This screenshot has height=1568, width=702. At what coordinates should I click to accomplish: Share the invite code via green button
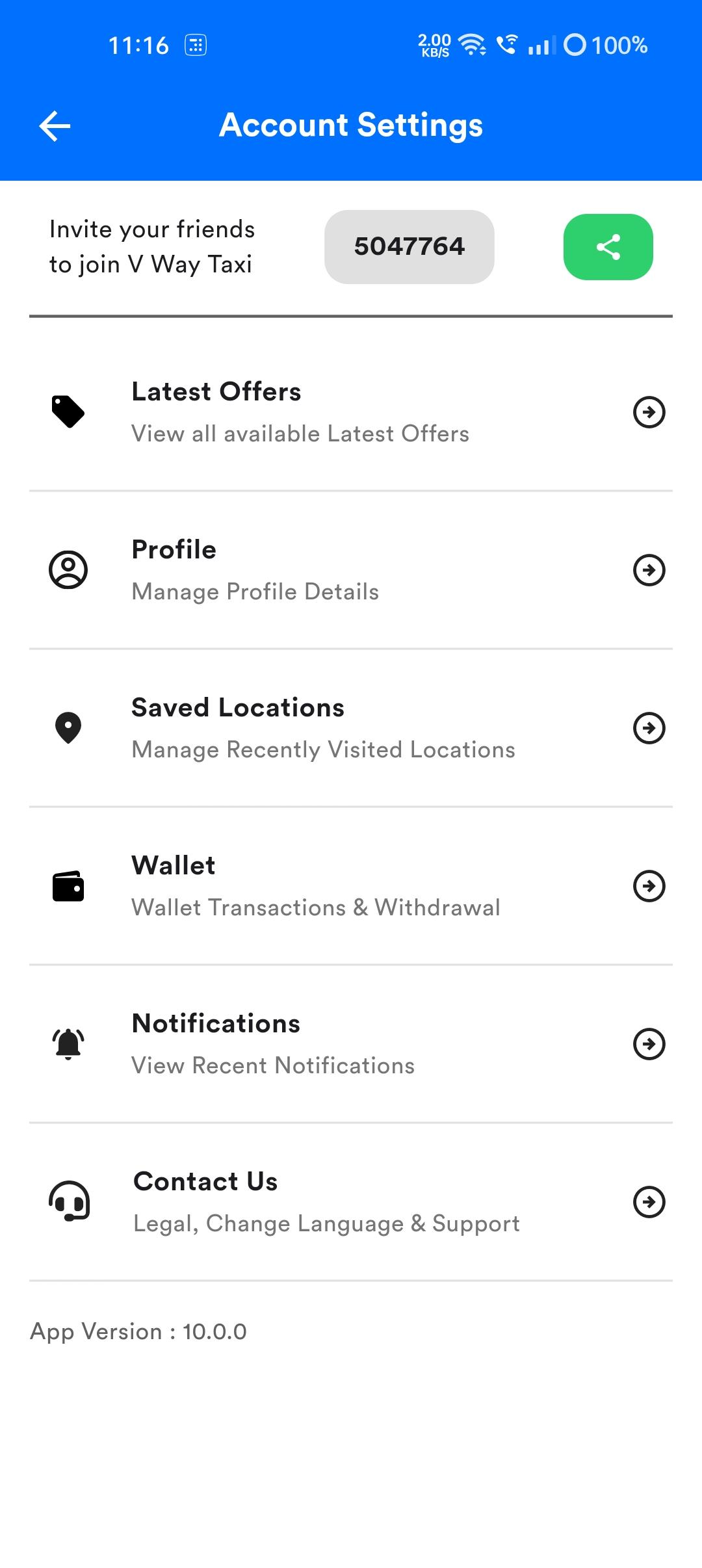coord(608,247)
